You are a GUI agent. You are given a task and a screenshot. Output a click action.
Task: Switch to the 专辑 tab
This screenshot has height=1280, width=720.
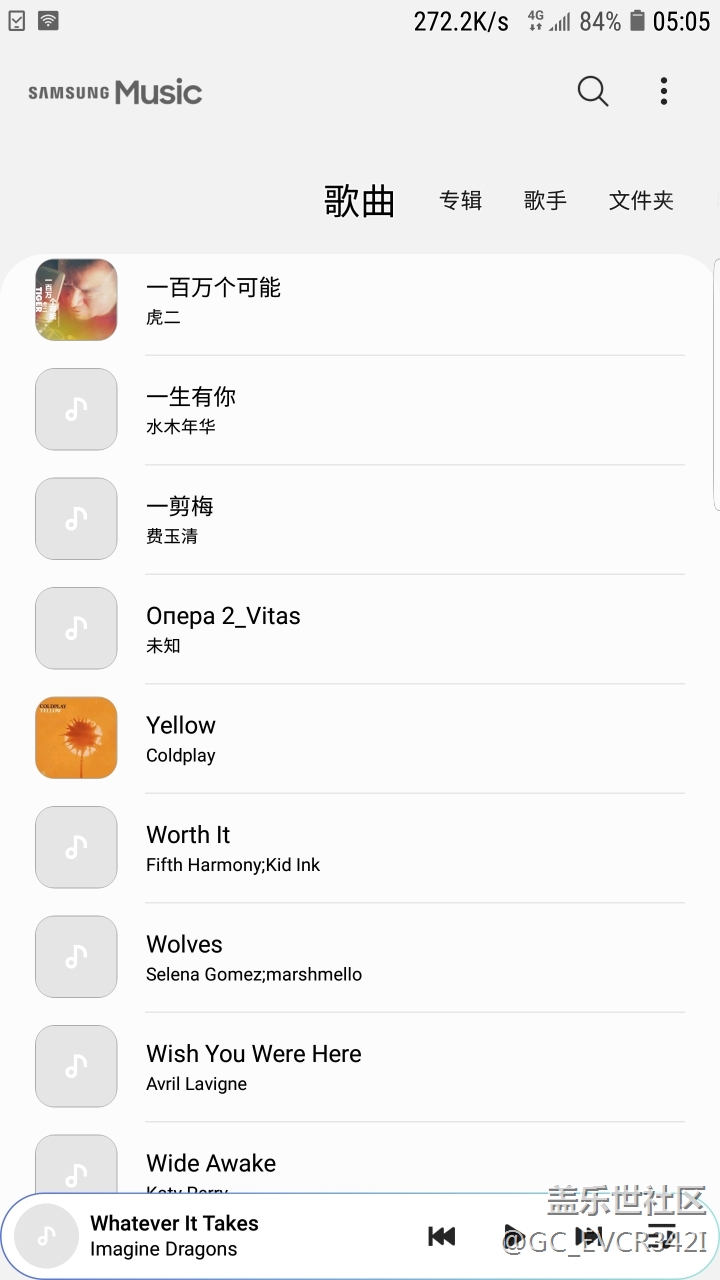pos(460,201)
